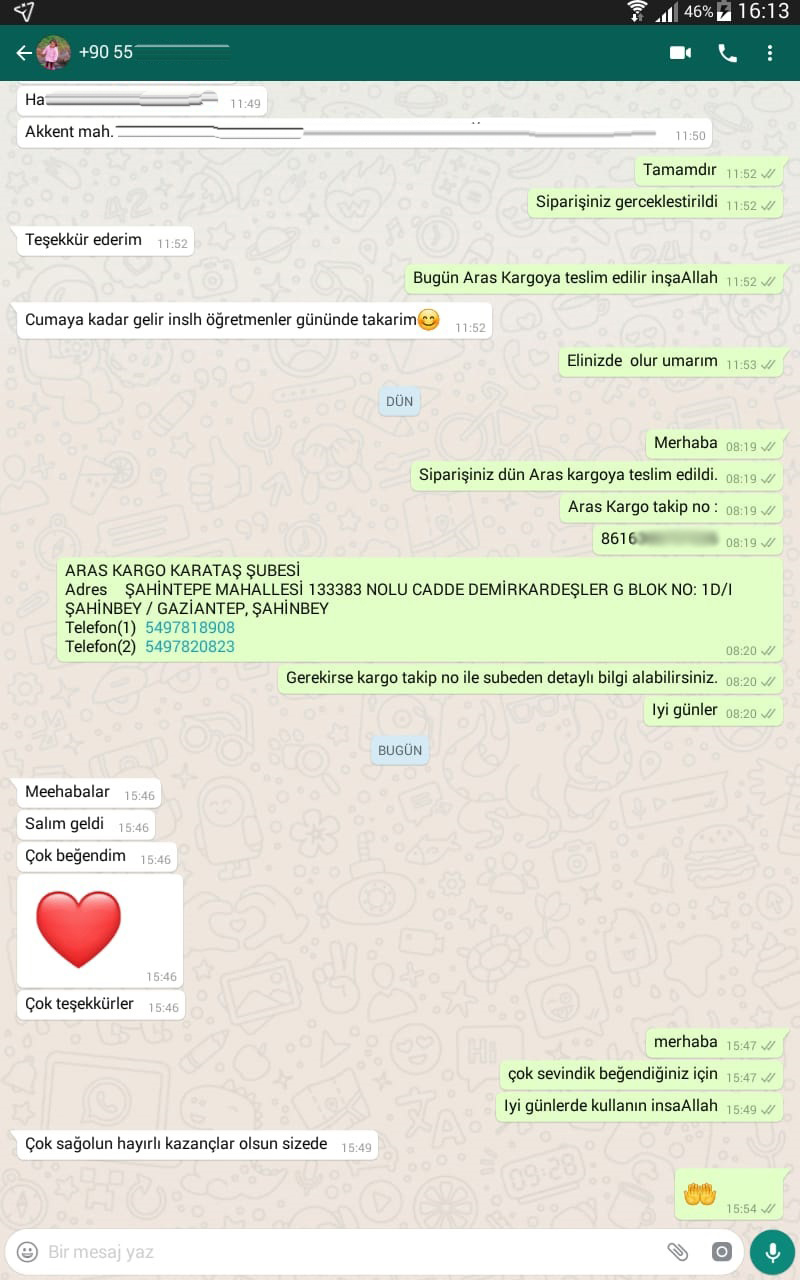Screen dimensions: 800x1280
Task: Start a voice call
Action: point(727,53)
